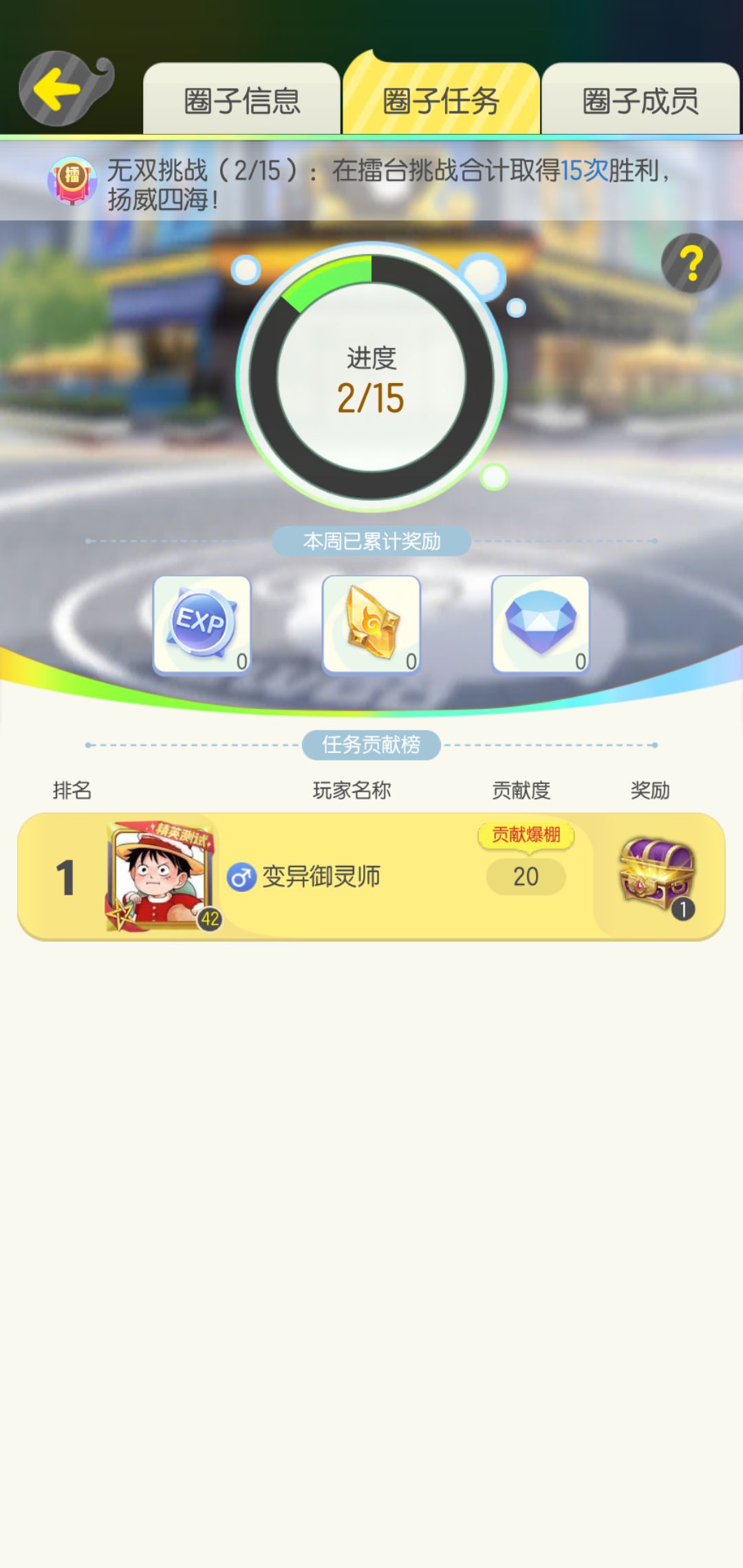
Task: Switch to the 圈子信息 tab
Action: (x=242, y=100)
